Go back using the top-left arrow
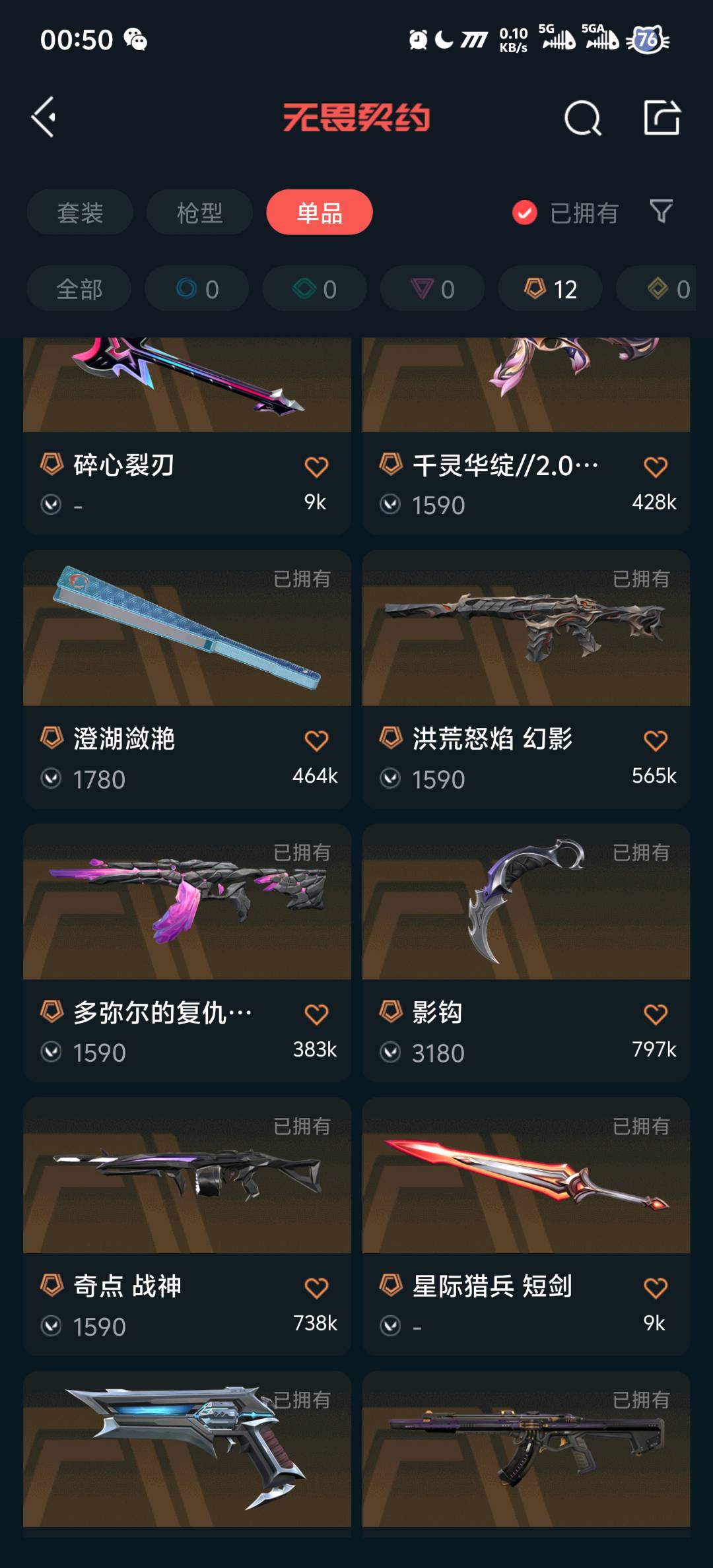This screenshot has width=713, height=1568. 44,117
